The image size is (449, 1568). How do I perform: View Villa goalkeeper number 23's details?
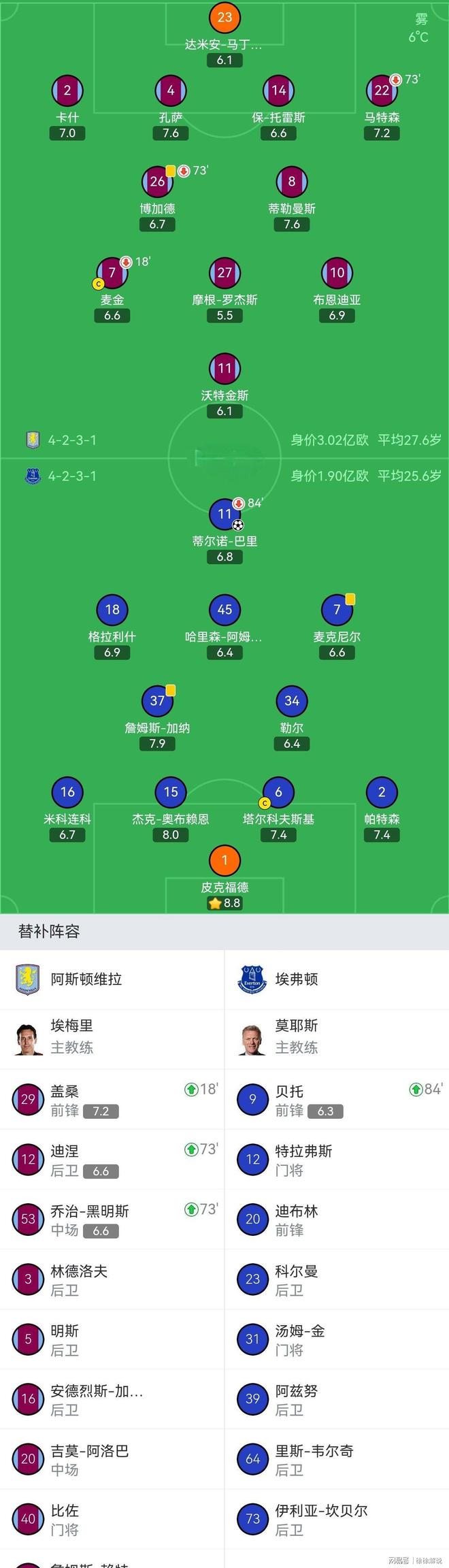coord(224,18)
